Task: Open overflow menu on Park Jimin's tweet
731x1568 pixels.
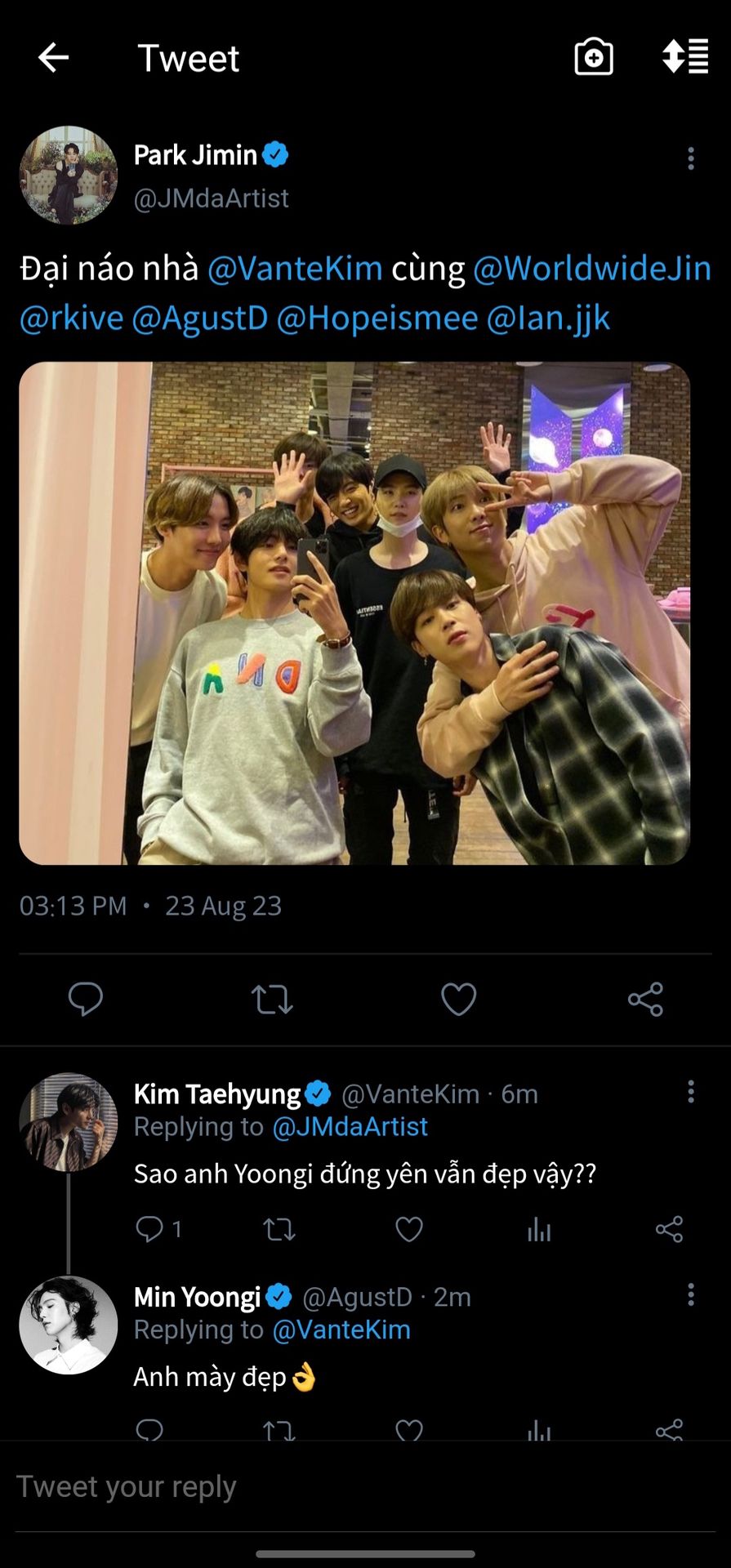Action: pyautogui.click(x=691, y=158)
